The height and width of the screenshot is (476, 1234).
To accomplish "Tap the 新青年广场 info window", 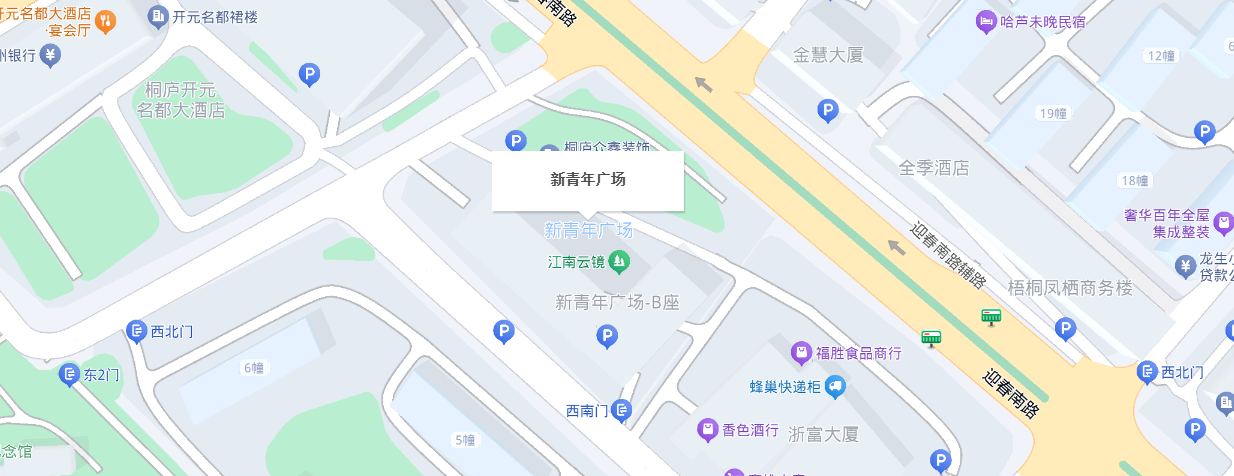I will [x=588, y=181].
